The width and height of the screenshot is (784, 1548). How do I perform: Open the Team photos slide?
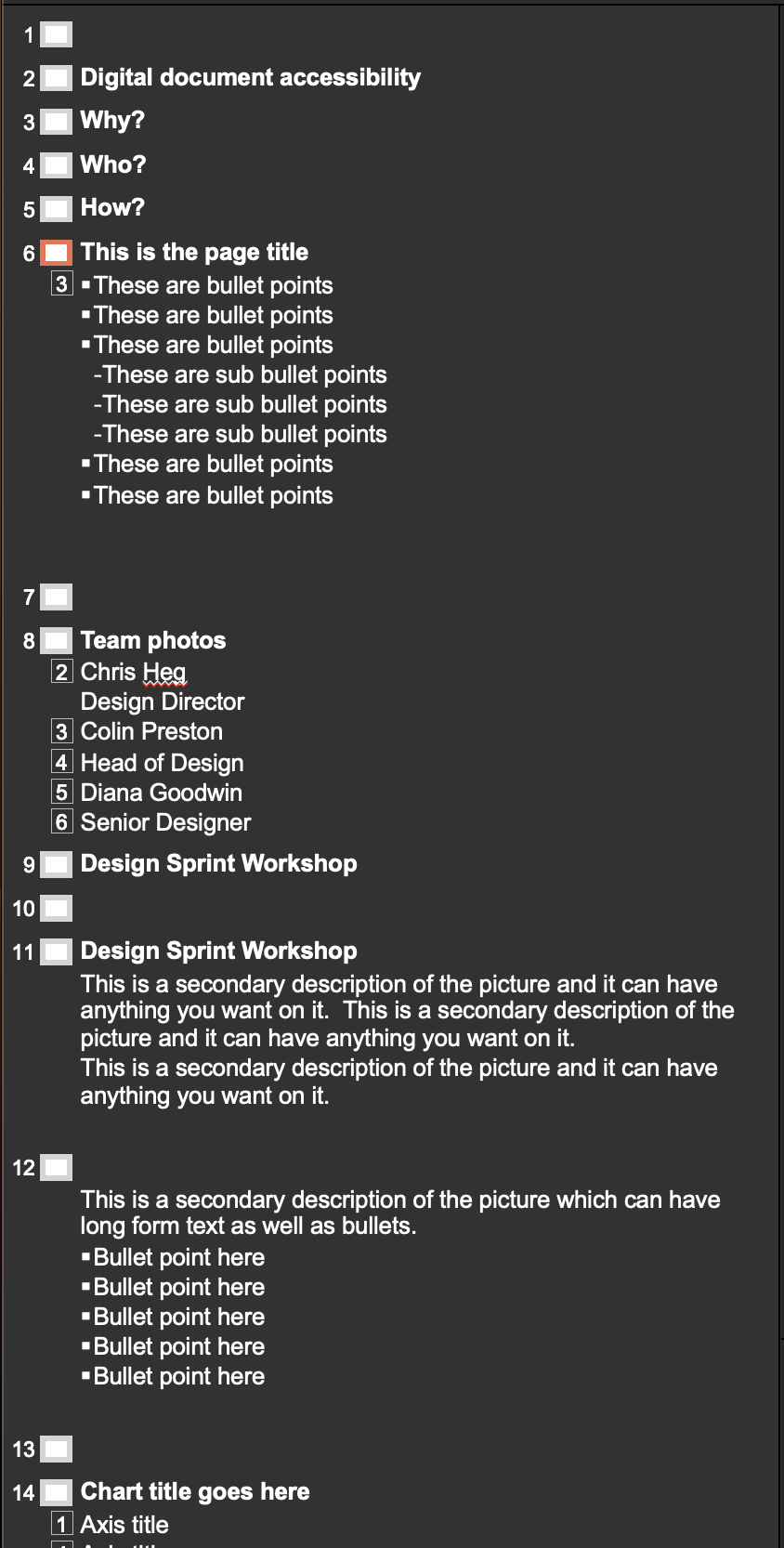tap(153, 641)
